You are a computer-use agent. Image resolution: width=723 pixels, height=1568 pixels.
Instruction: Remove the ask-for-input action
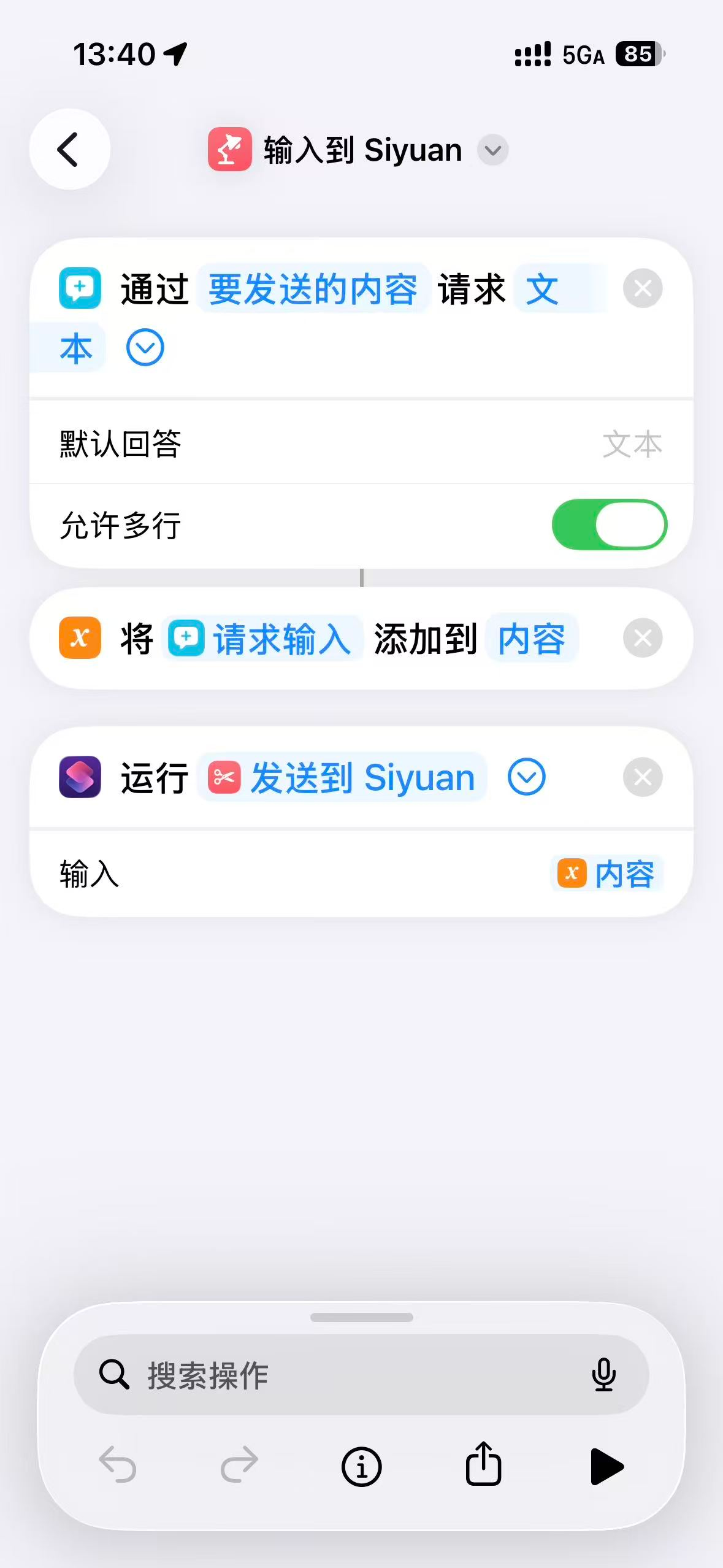coord(642,288)
